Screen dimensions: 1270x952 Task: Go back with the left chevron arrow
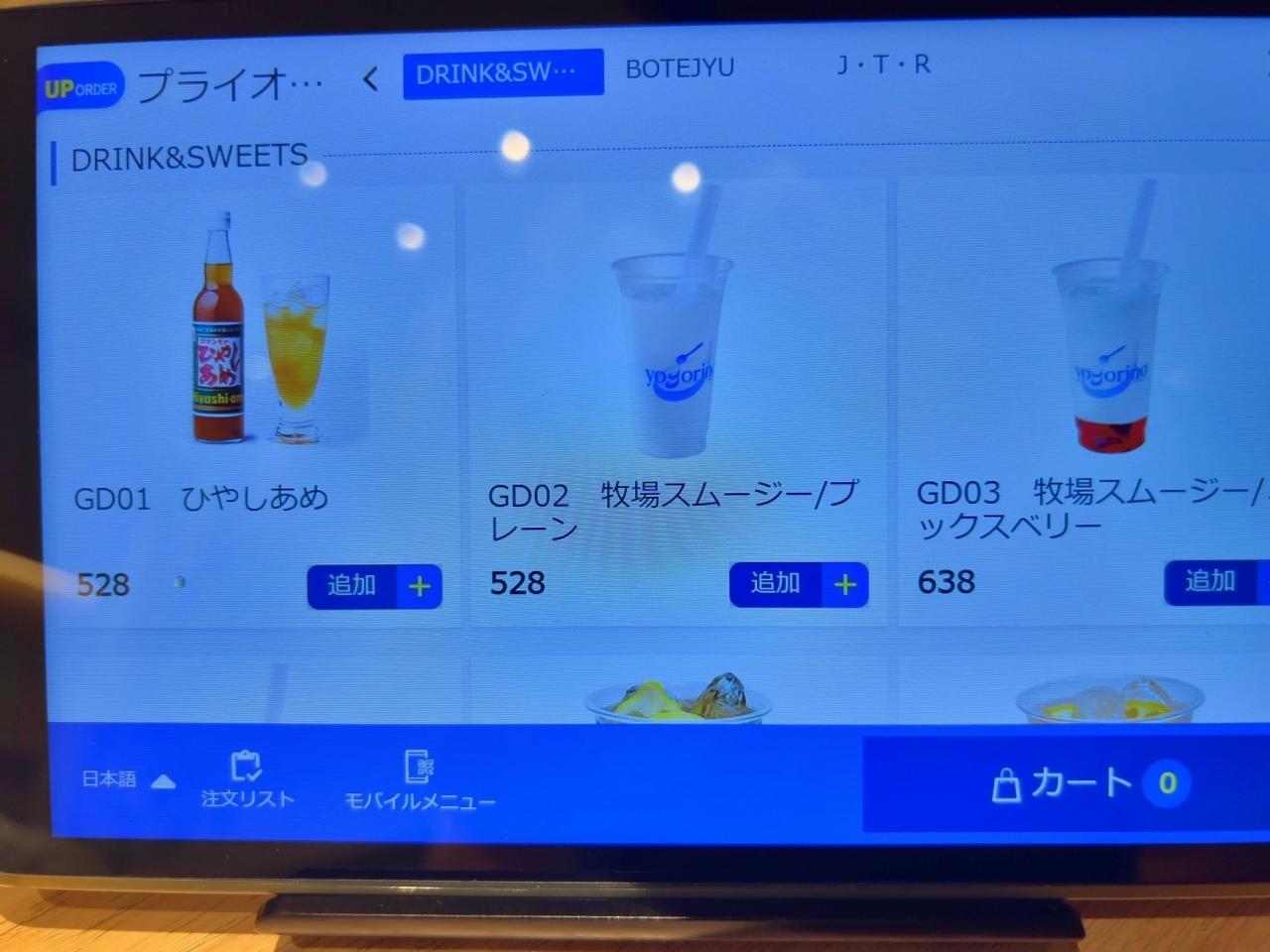[371, 78]
